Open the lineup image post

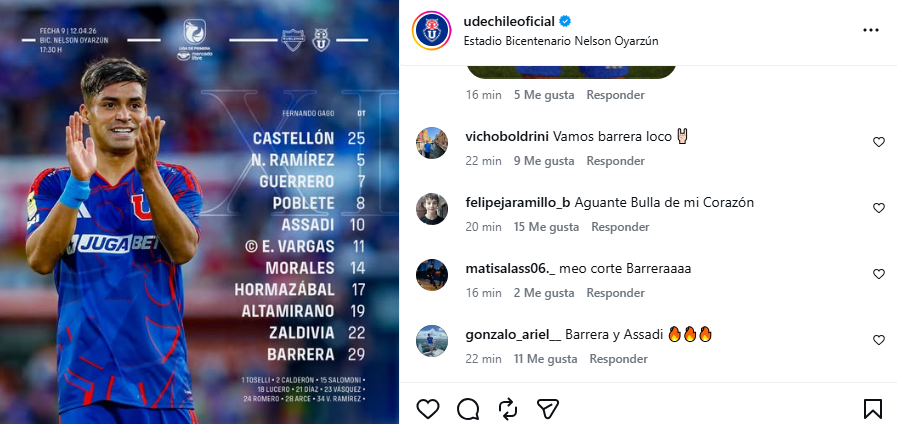pyautogui.click(x=199, y=212)
